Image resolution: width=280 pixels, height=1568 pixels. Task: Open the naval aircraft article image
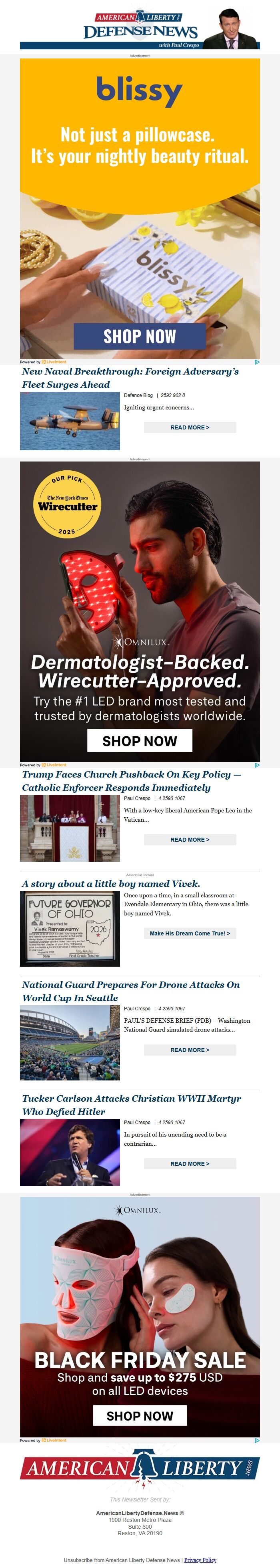(x=70, y=421)
